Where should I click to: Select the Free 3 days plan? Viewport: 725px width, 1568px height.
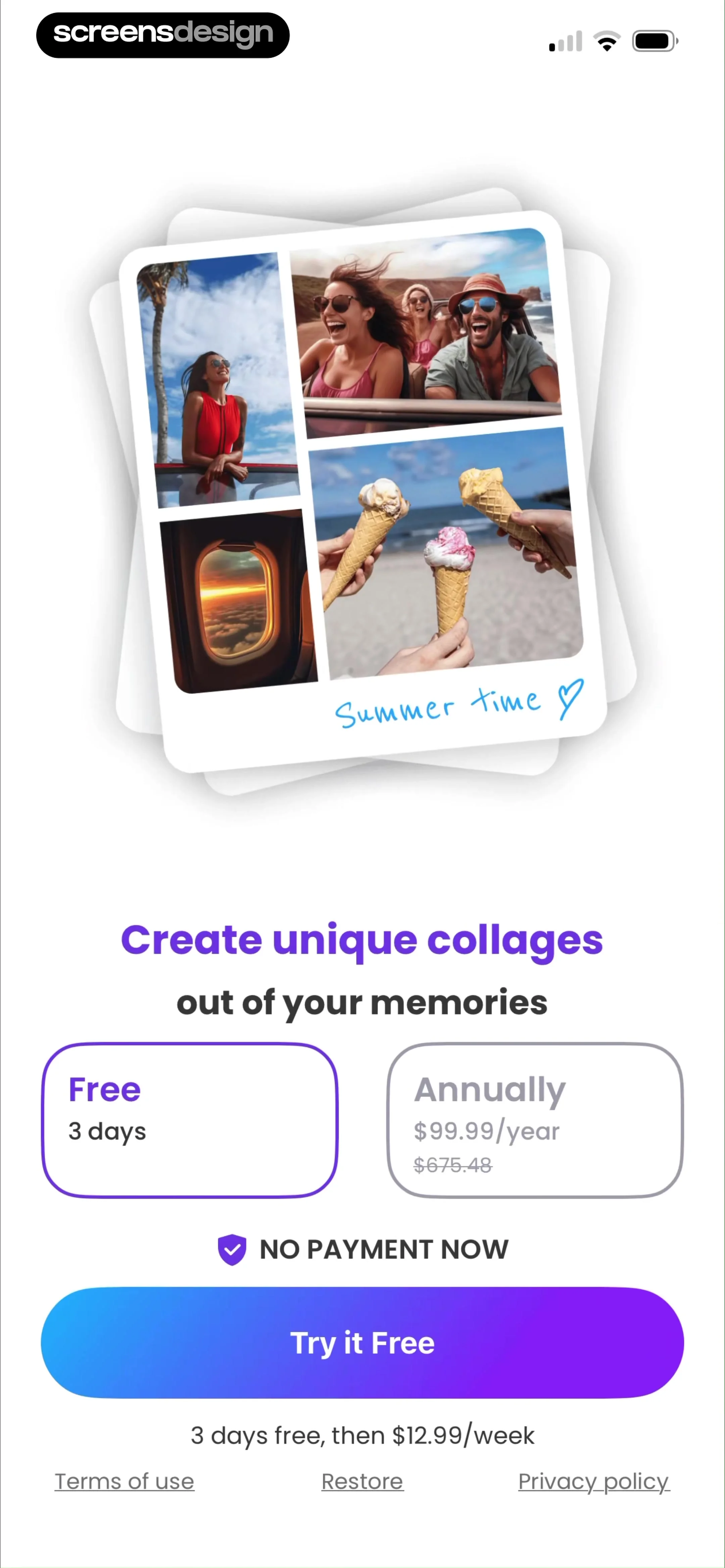click(x=189, y=1120)
